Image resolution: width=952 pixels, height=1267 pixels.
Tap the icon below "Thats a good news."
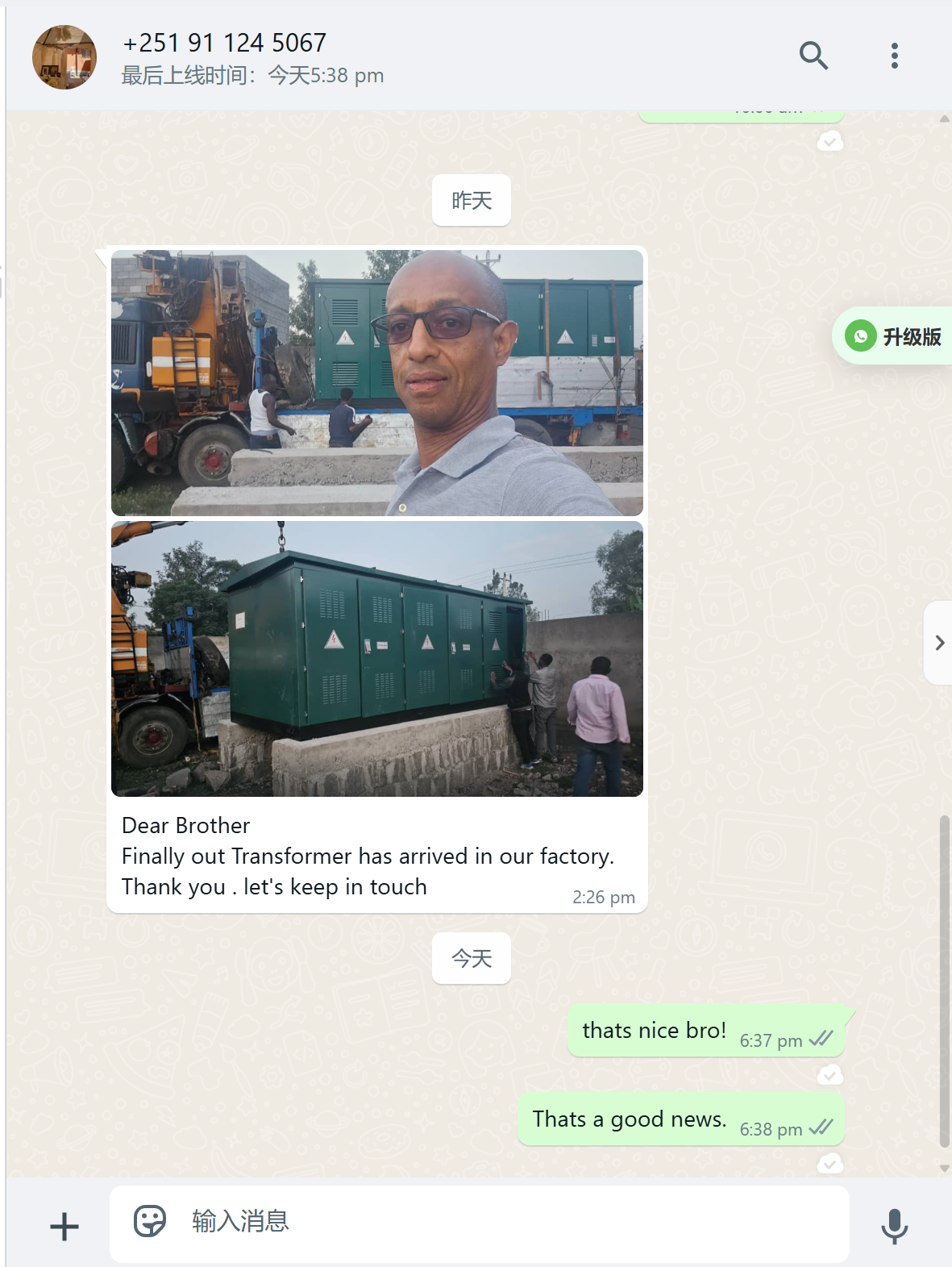(x=829, y=1164)
